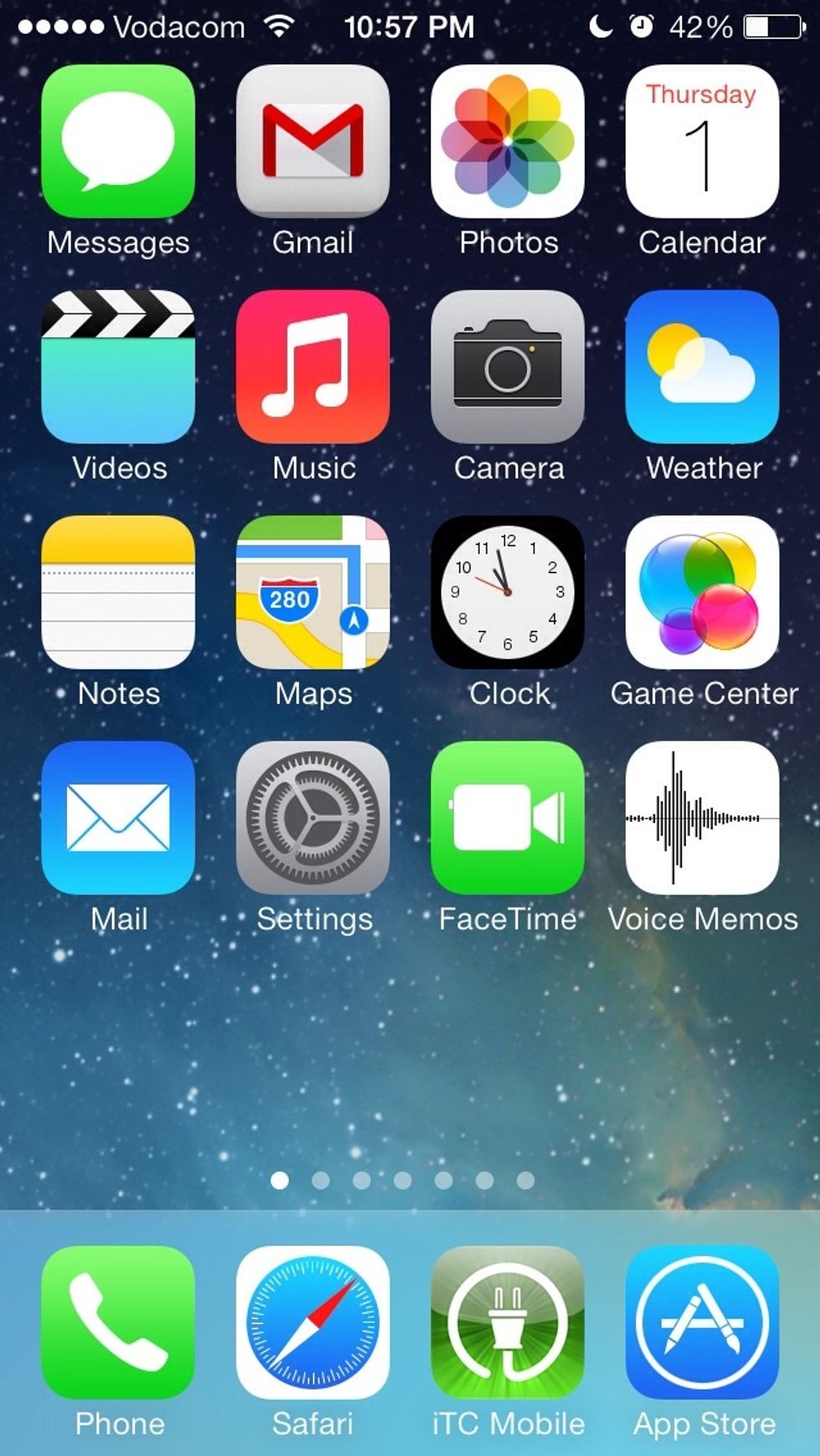Viewport: 820px width, 1456px height.
Task: Open Voice Memos
Action: pyautogui.click(x=702, y=820)
